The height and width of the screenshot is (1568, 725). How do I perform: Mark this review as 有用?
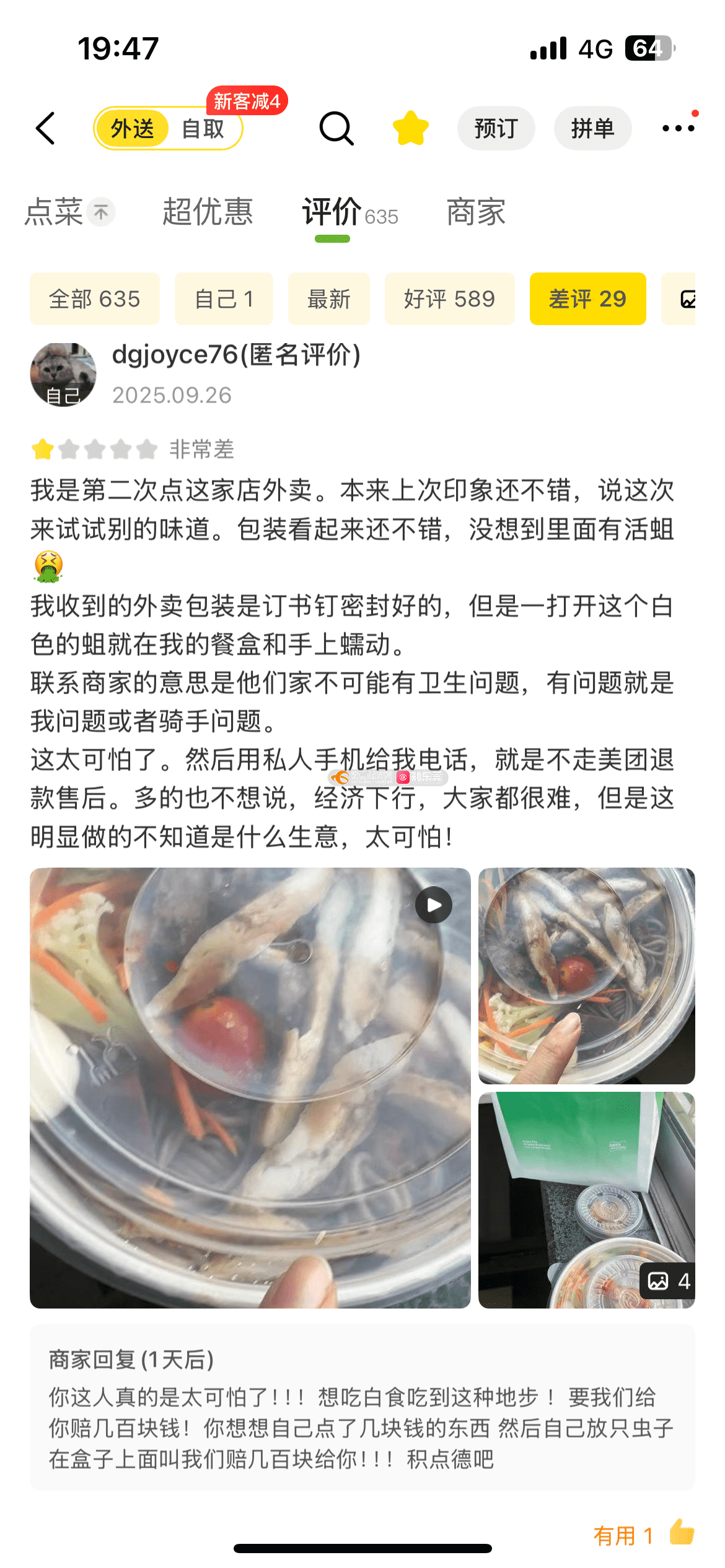point(643,1535)
